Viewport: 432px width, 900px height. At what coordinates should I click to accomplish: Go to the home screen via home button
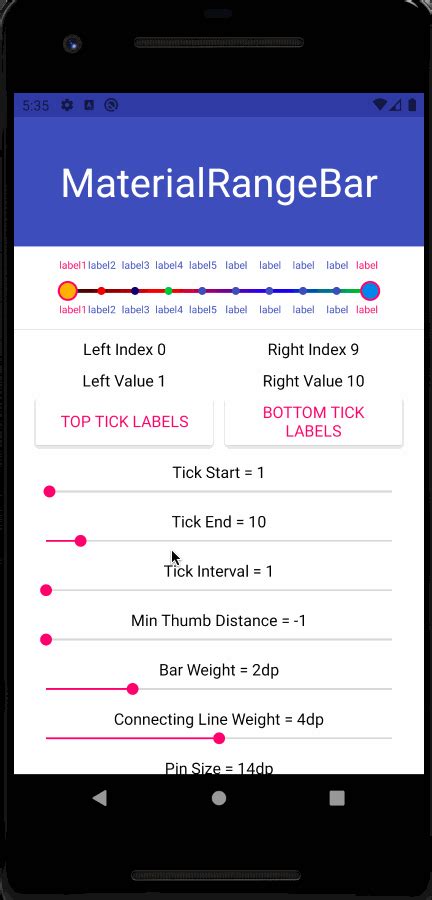point(219,798)
